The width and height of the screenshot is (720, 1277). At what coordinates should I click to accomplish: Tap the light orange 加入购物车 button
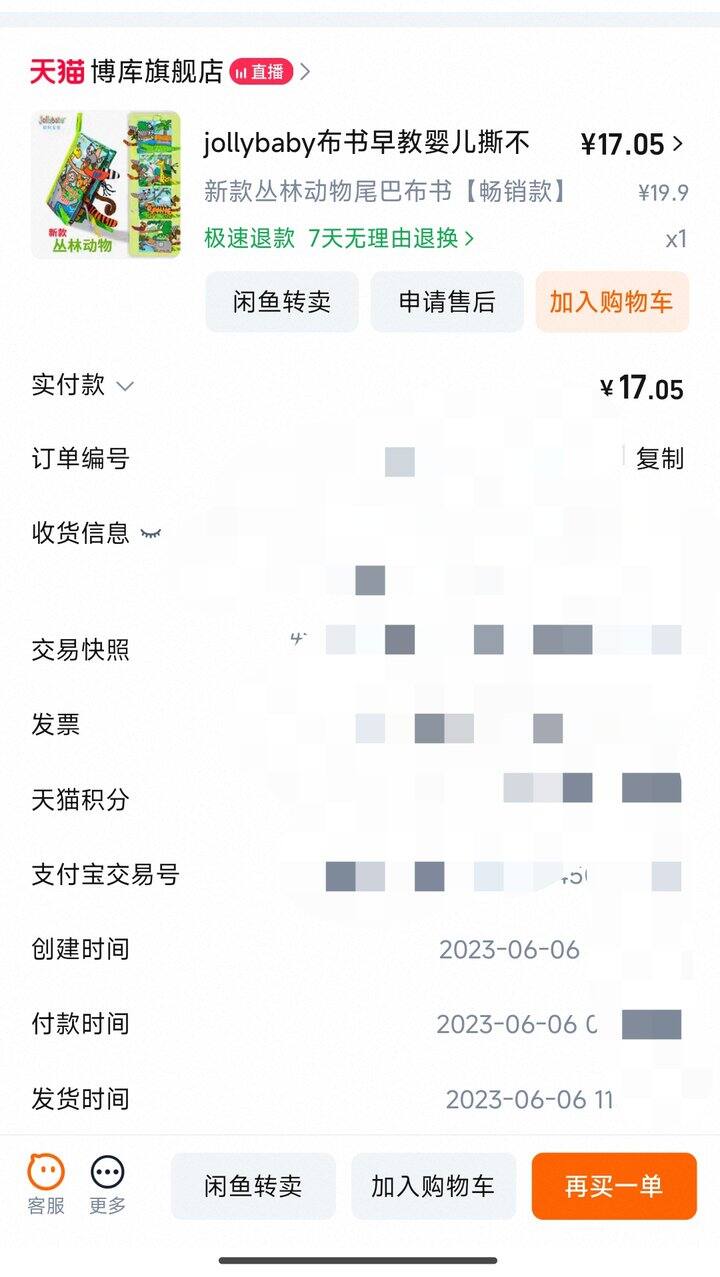pyautogui.click(x=612, y=302)
